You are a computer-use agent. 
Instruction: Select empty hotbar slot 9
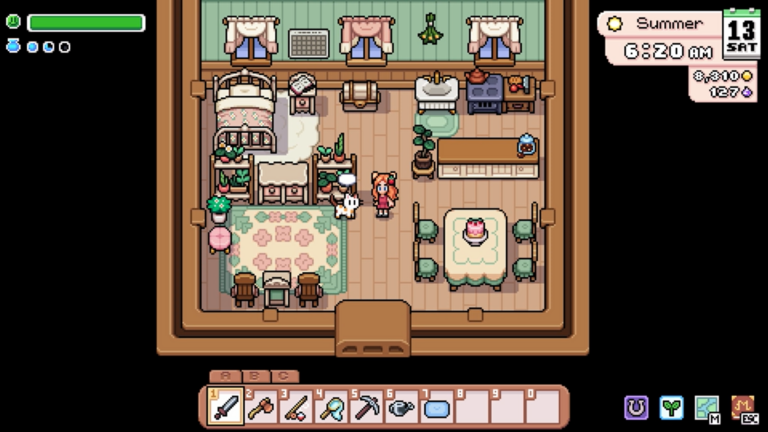click(506, 408)
